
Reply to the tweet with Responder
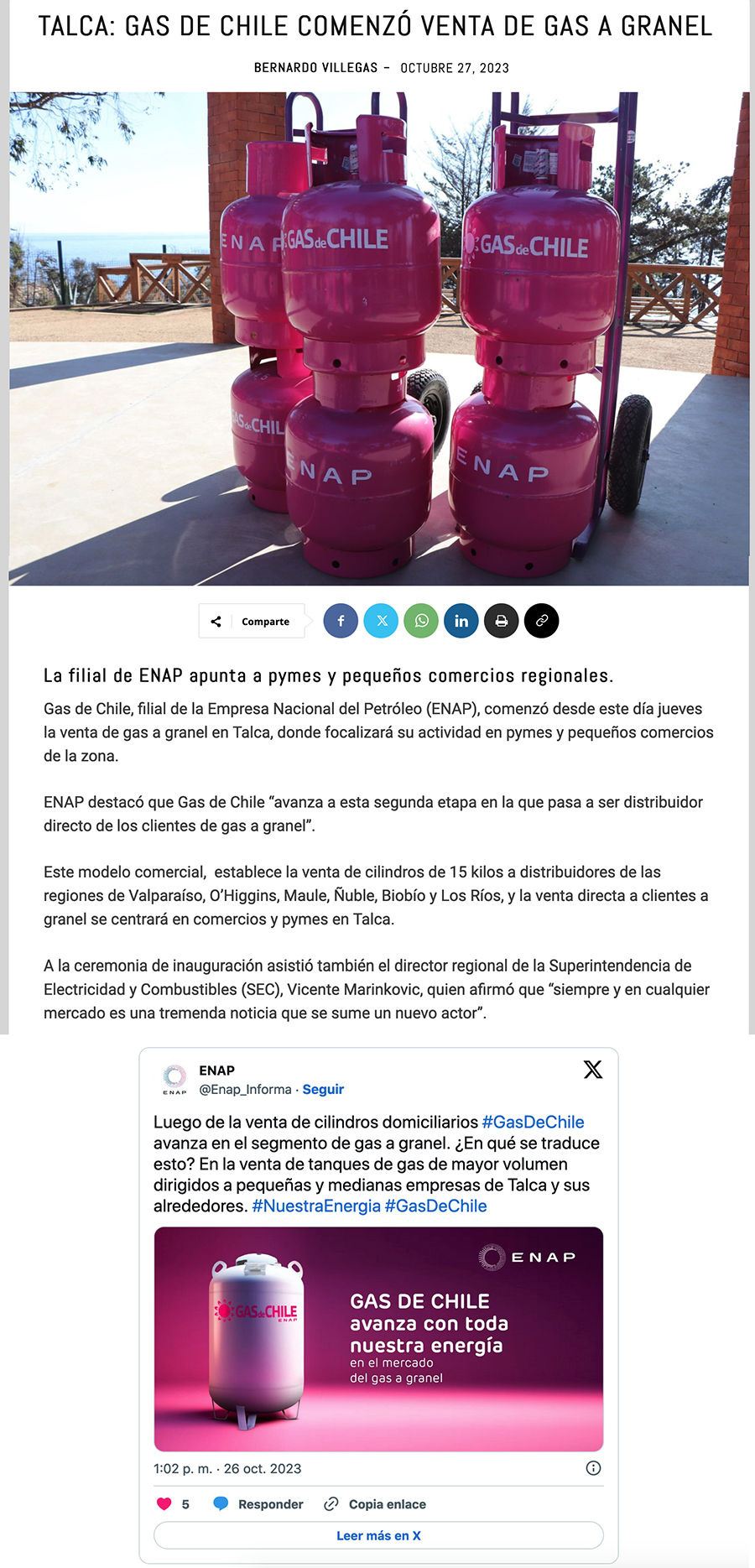point(258,1504)
